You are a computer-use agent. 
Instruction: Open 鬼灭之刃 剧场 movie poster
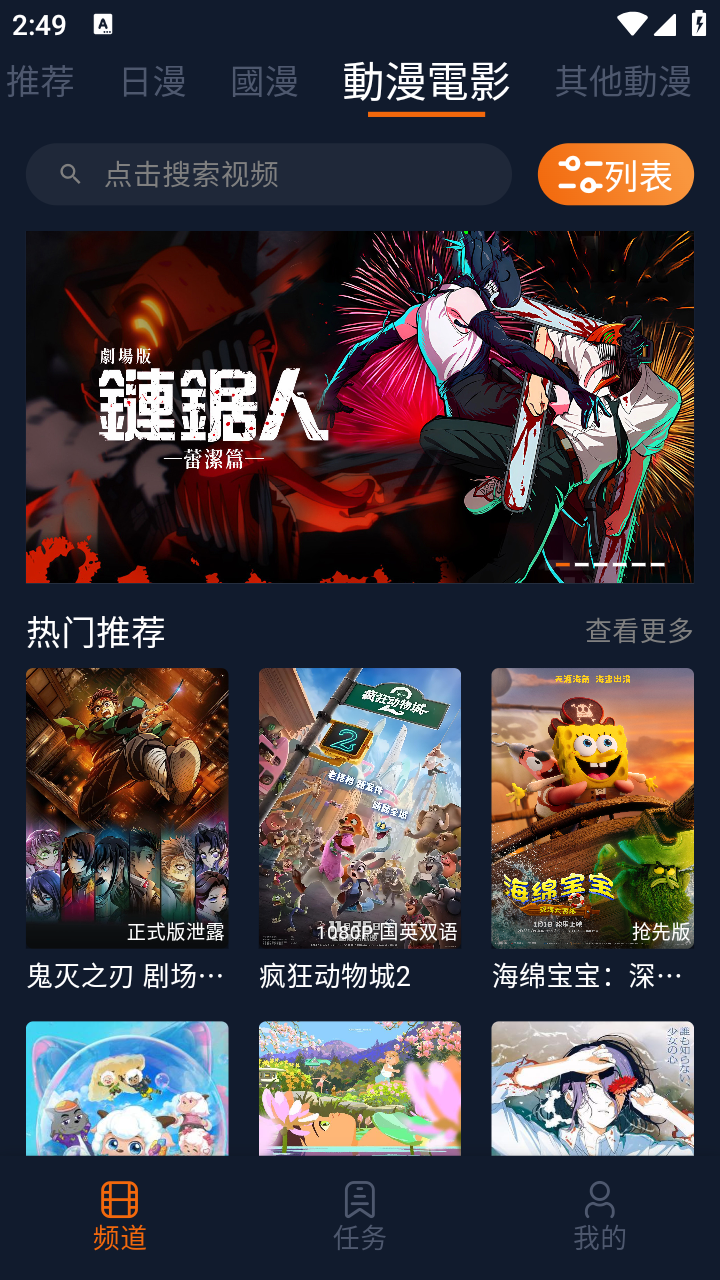pyautogui.click(x=127, y=808)
